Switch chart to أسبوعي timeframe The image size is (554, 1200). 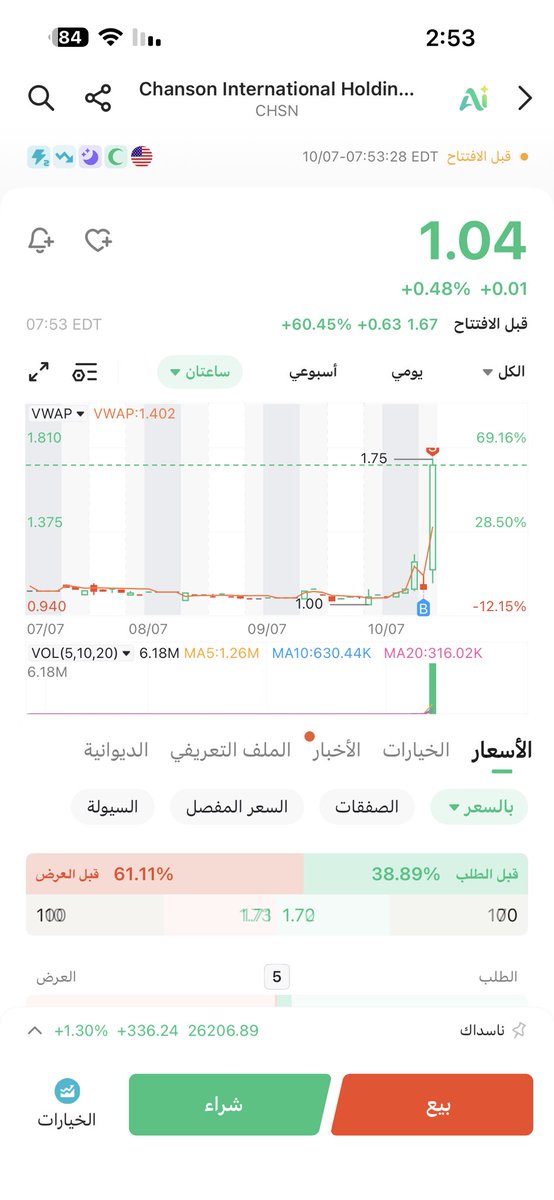313,372
